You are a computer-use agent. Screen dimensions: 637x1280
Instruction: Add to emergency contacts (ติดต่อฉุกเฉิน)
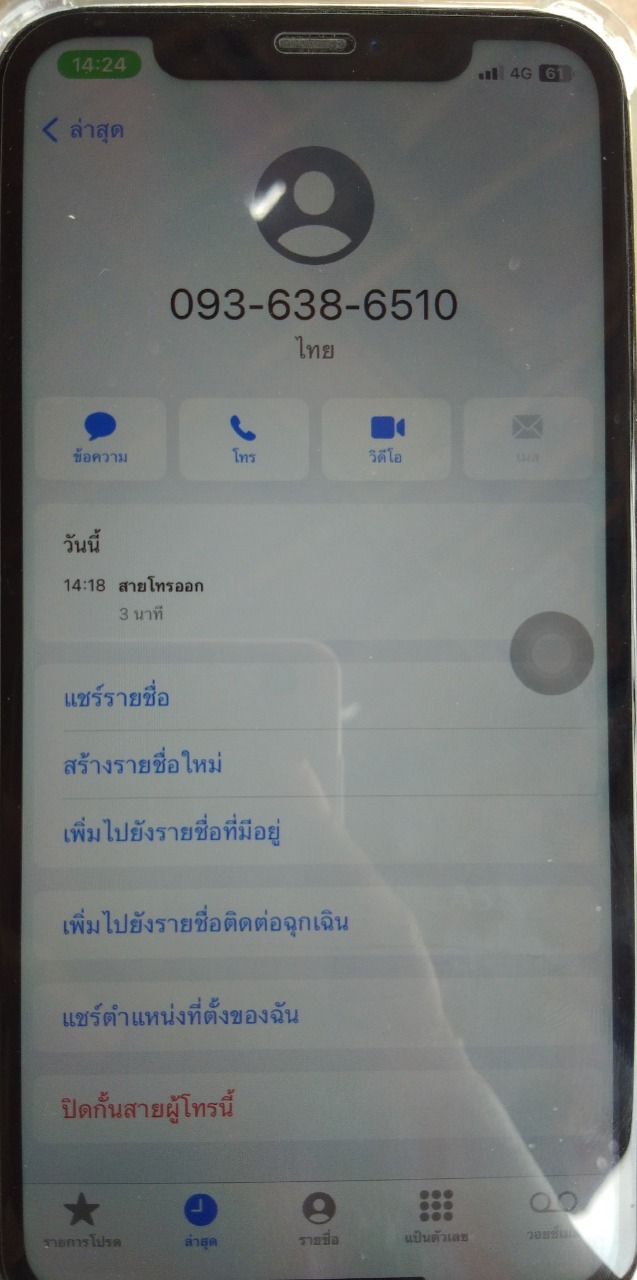318,921
